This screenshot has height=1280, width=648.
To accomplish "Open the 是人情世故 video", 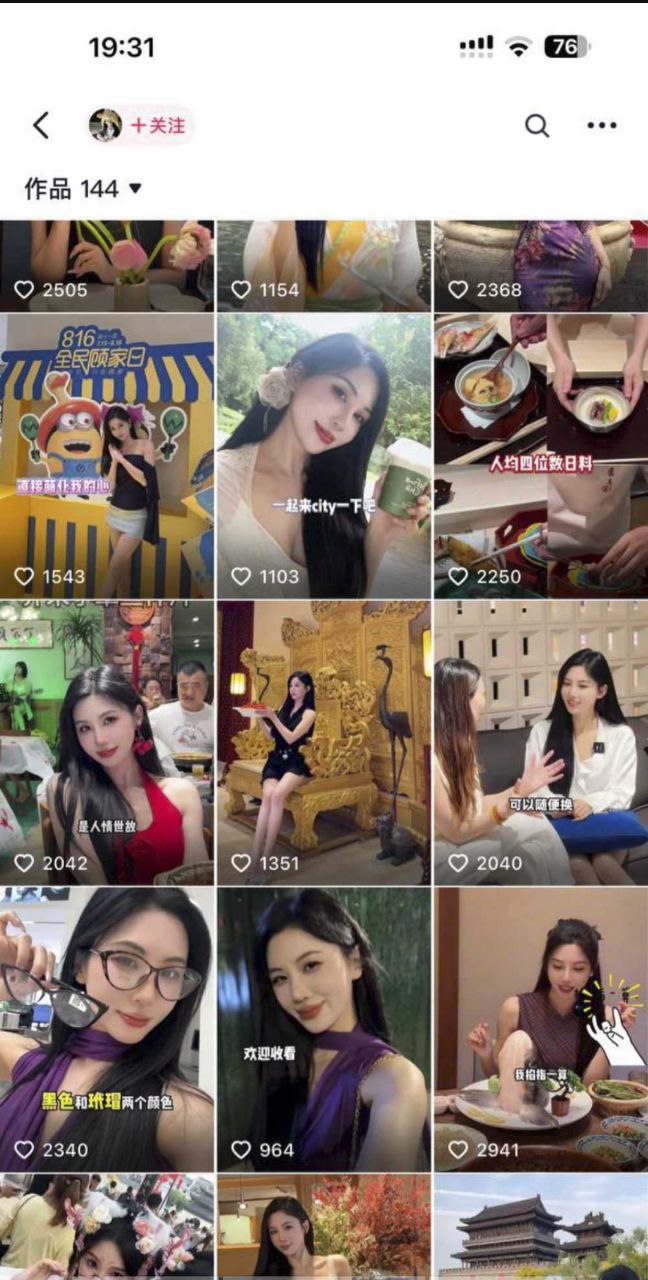I will 106,742.
